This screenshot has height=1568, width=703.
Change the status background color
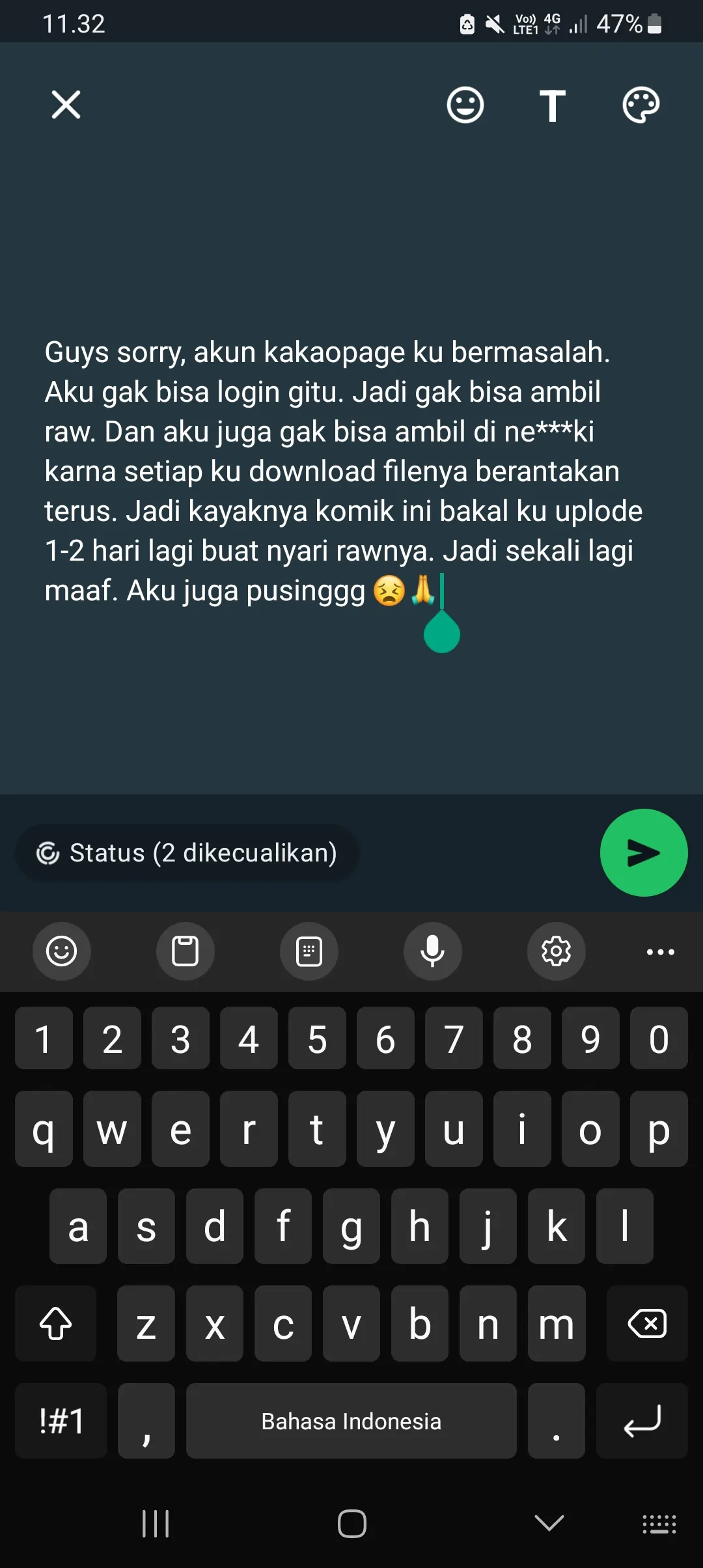pyautogui.click(x=641, y=105)
